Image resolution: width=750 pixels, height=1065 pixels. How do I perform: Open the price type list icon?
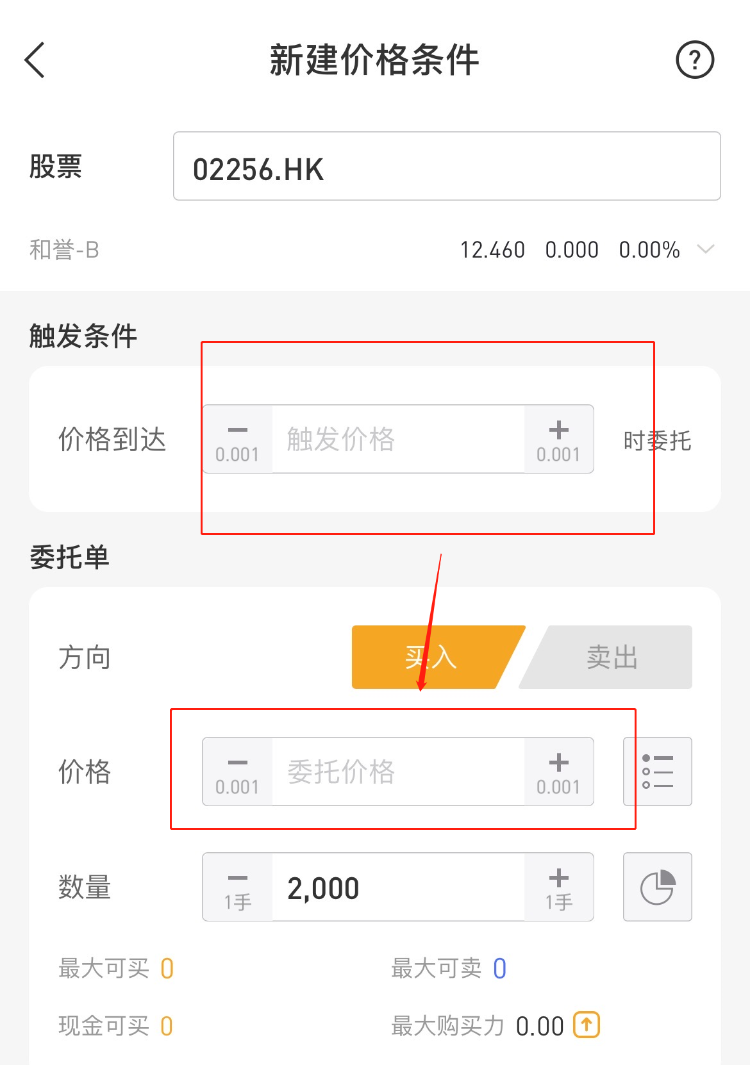pyautogui.click(x=657, y=772)
